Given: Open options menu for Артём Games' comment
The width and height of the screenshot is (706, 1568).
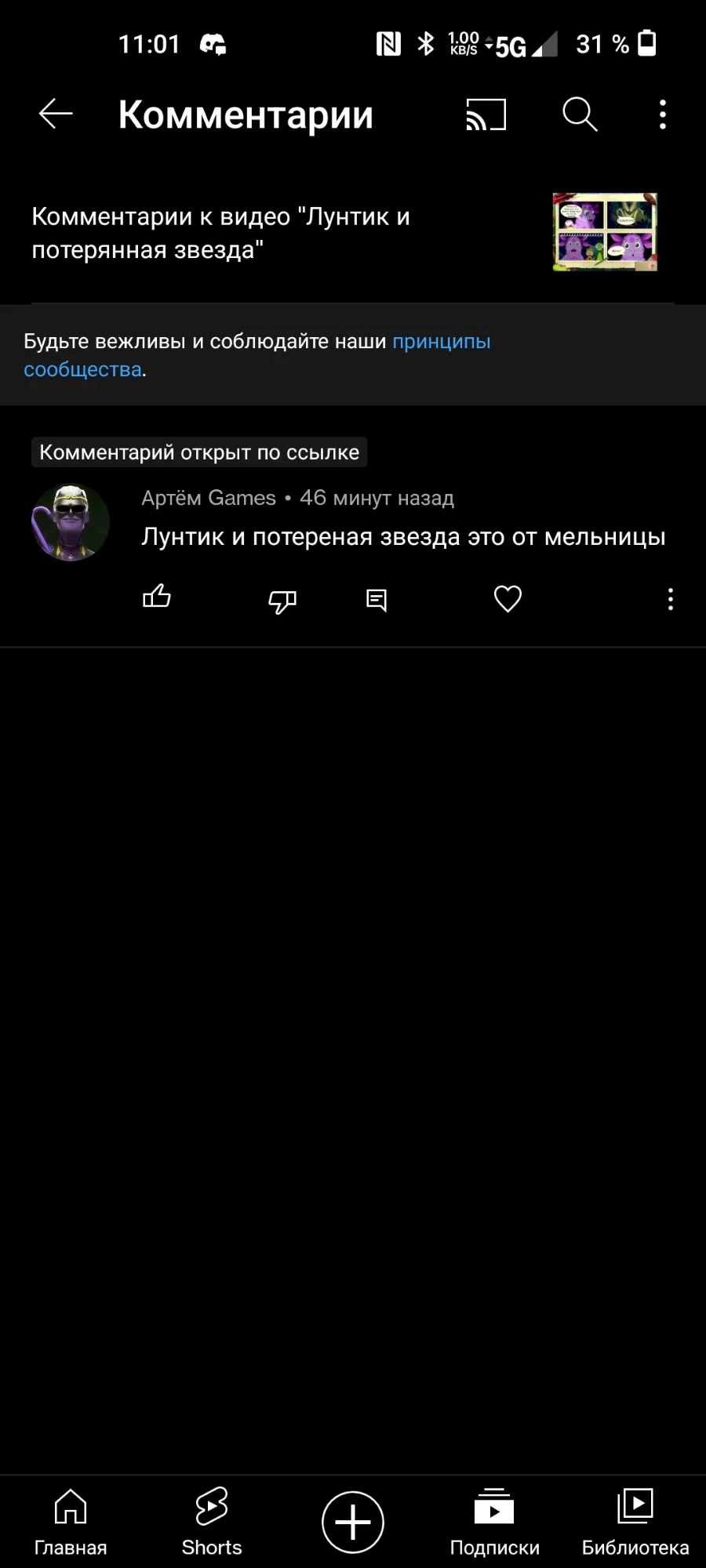Looking at the screenshot, I should click(x=670, y=599).
